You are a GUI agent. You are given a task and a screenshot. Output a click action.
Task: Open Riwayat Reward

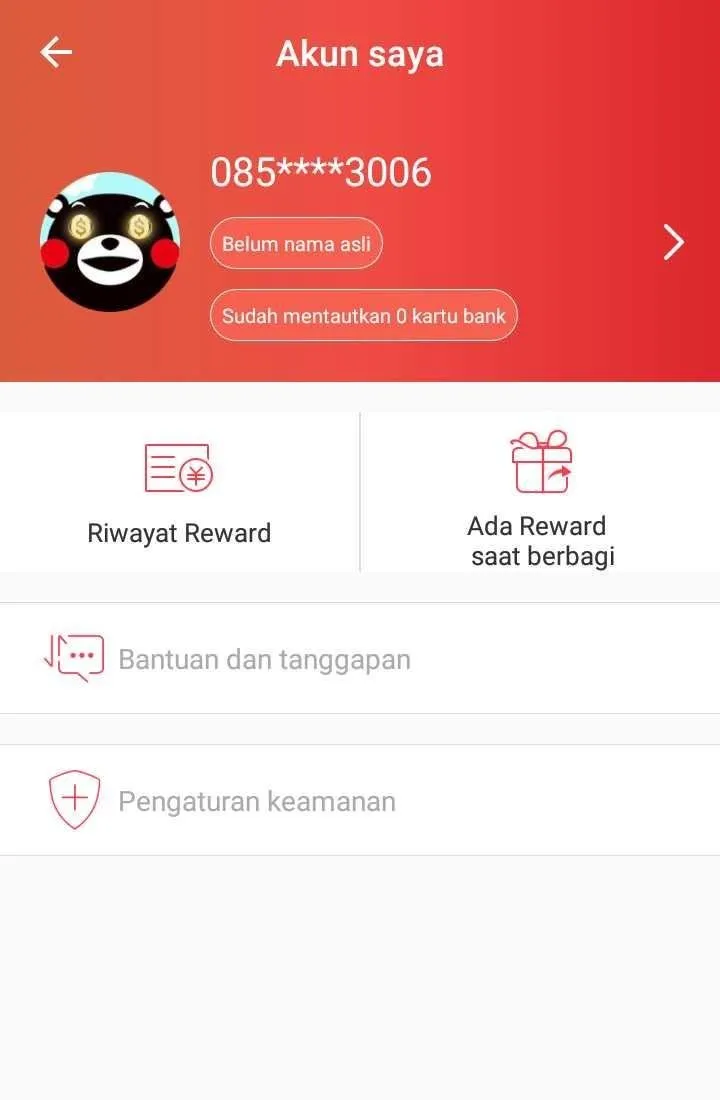(179, 493)
